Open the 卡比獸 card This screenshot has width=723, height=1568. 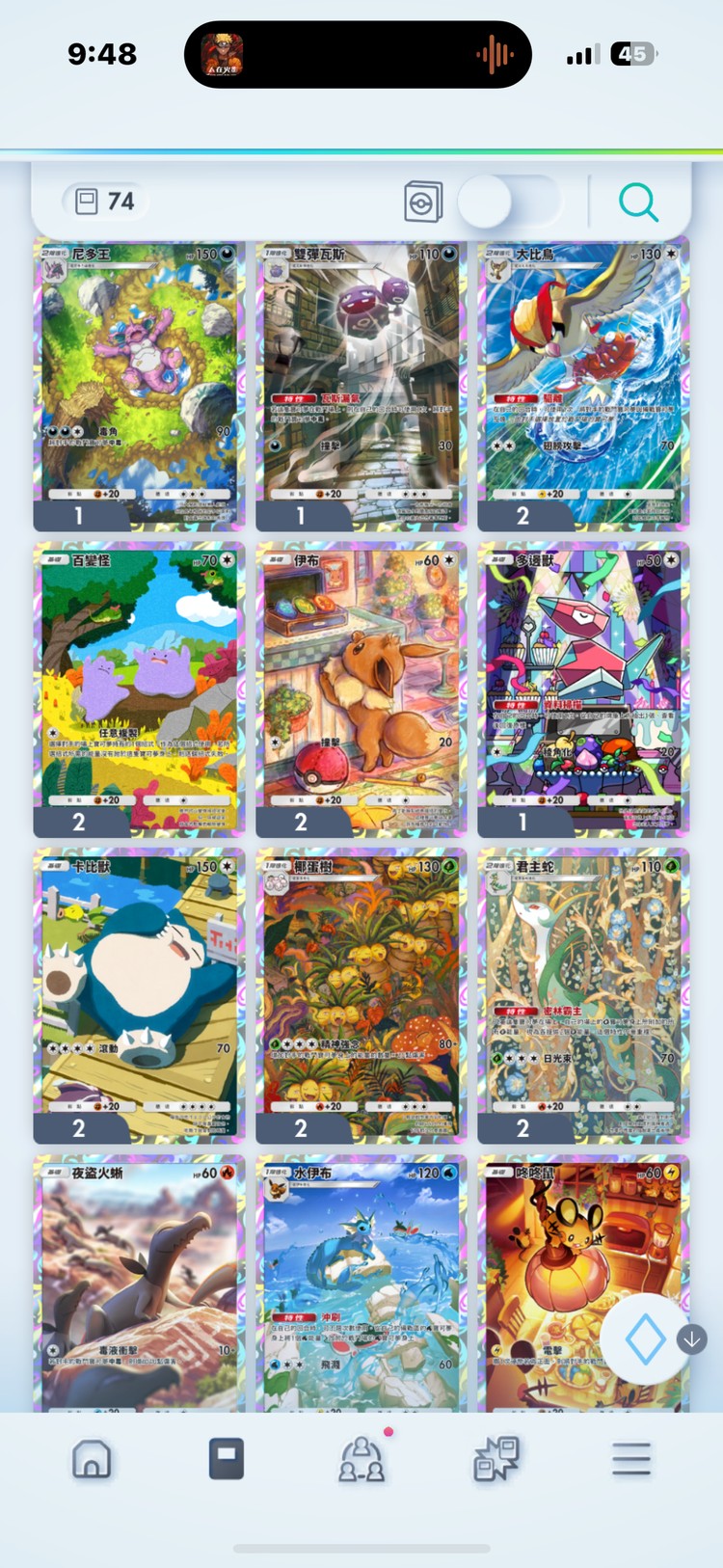pyautogui.click(x=139, y=993)
